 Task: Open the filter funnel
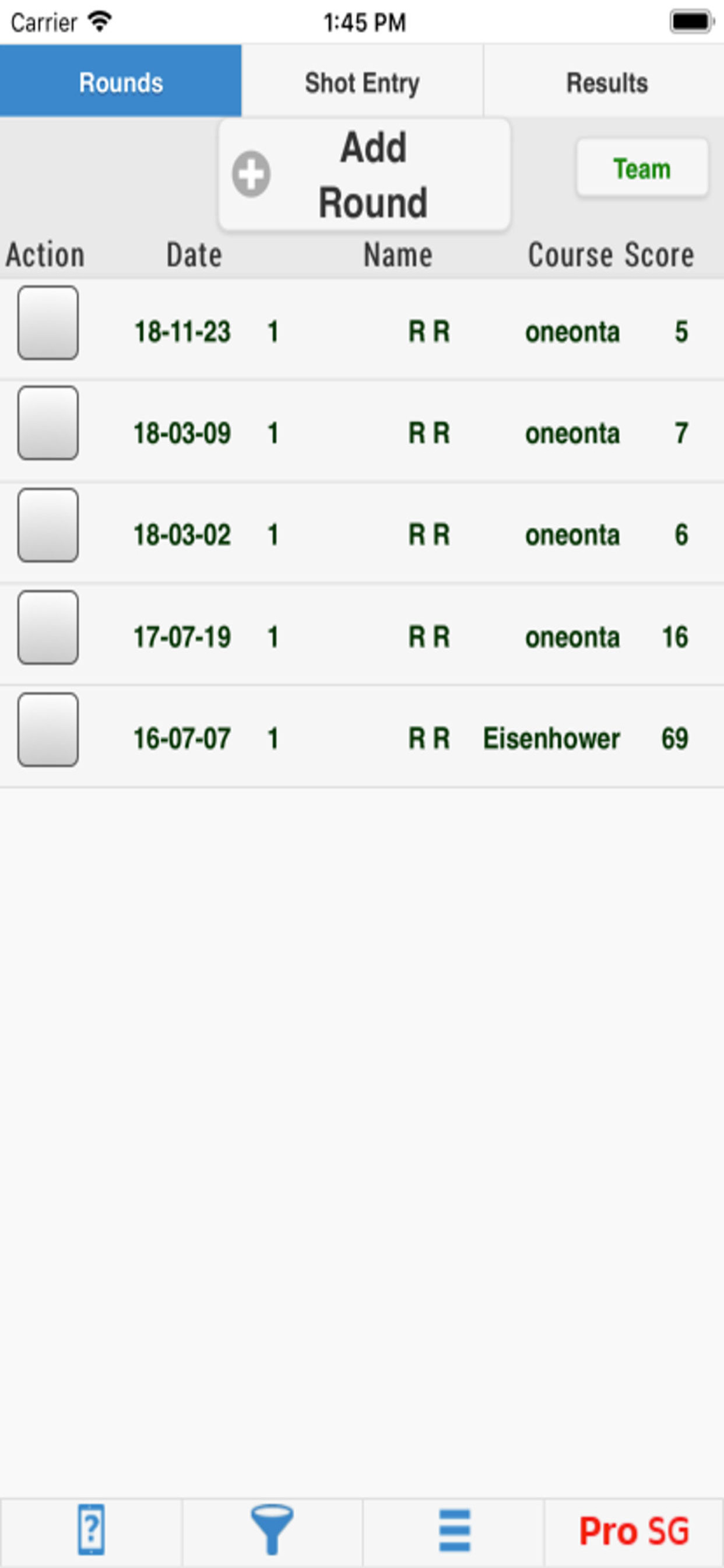coord(272,1529)
